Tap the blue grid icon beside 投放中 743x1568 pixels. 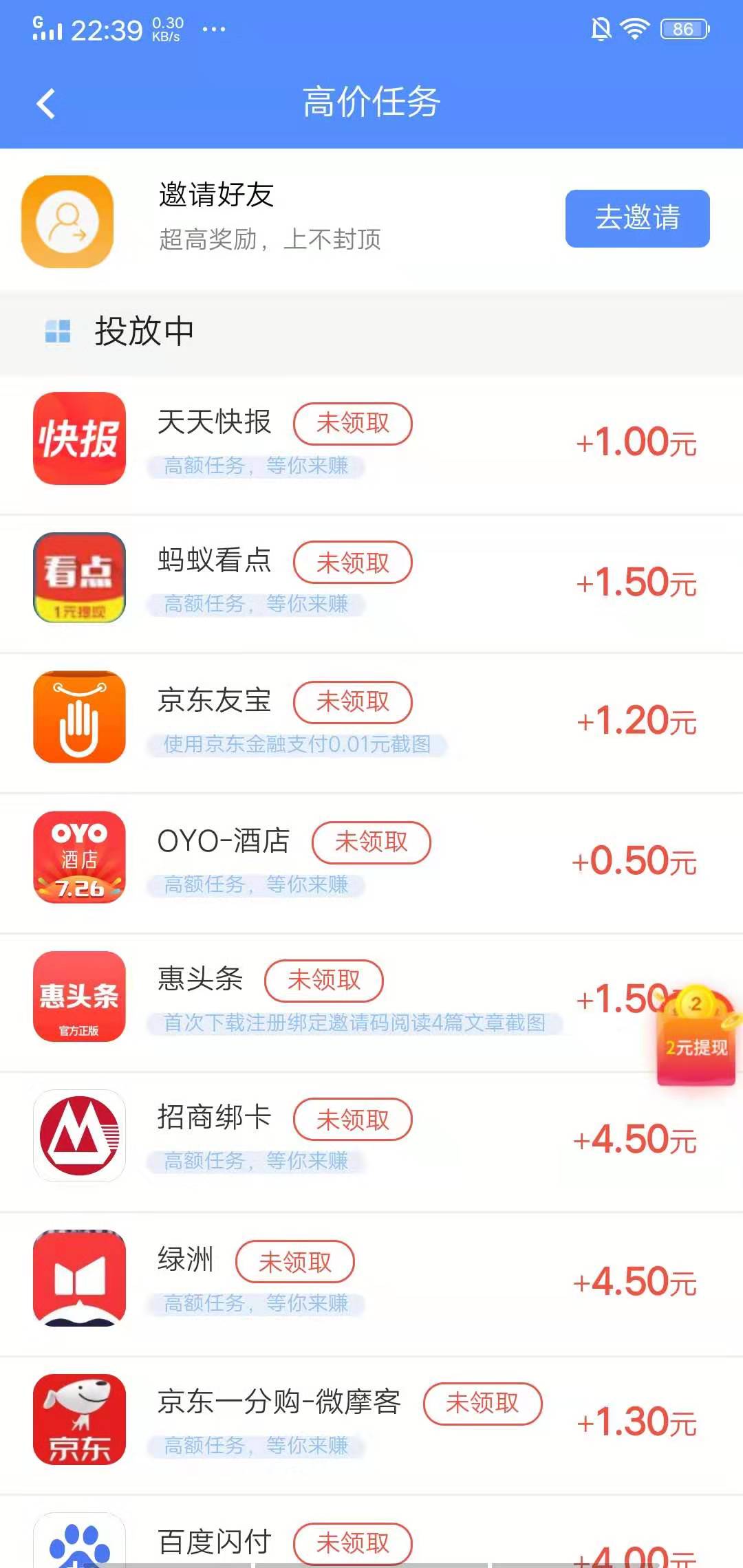(x=58, y=332)
